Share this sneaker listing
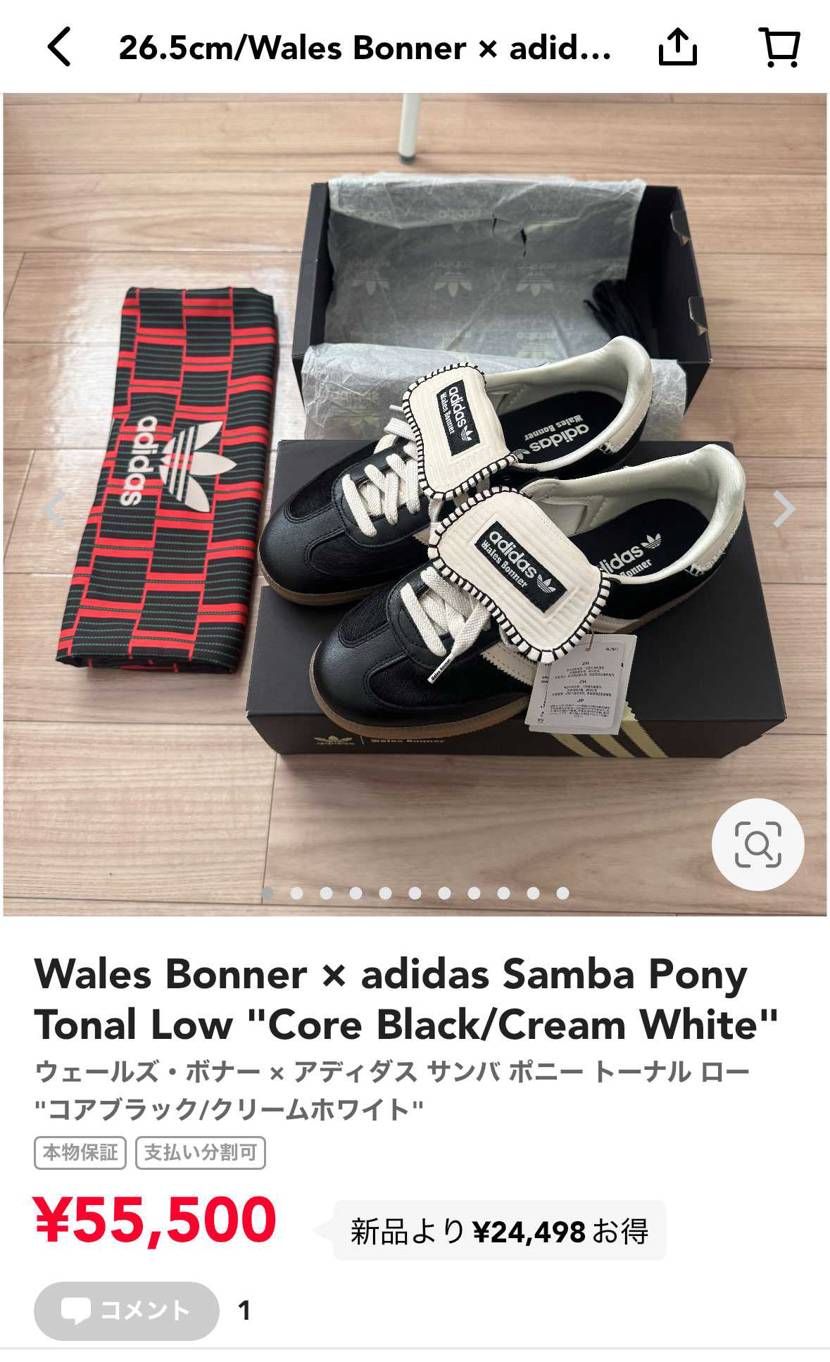The image size is (830, 1362). coord(677,46)
